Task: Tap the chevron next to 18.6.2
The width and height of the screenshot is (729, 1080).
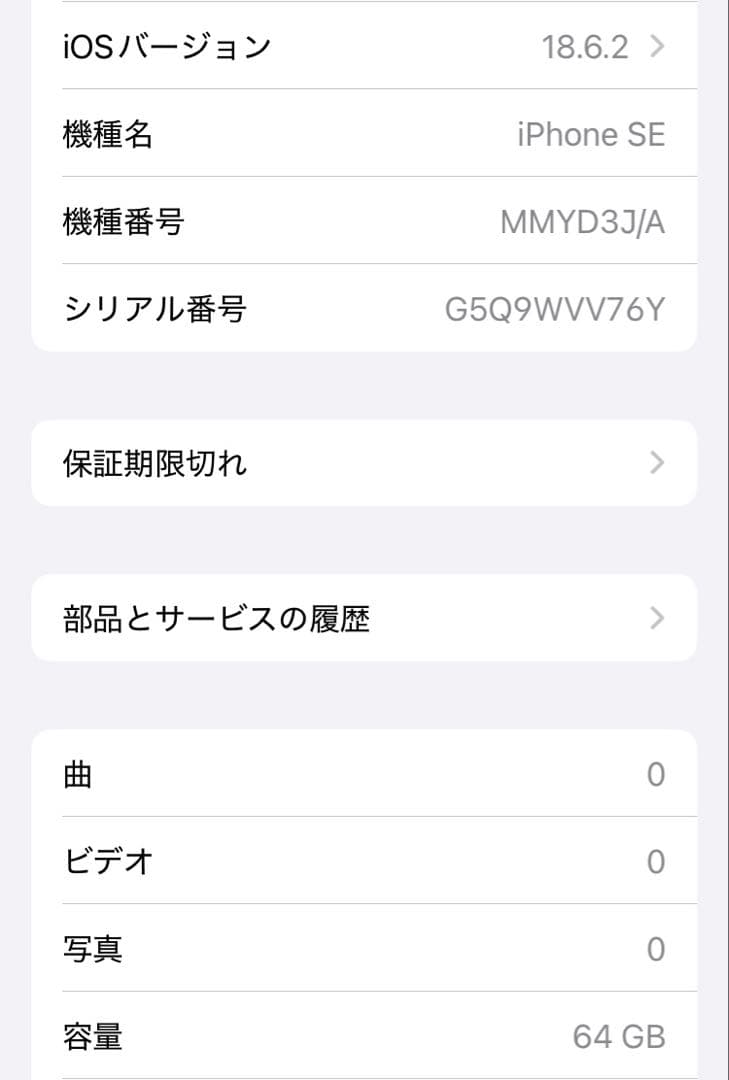Action: tap(656, 45)
